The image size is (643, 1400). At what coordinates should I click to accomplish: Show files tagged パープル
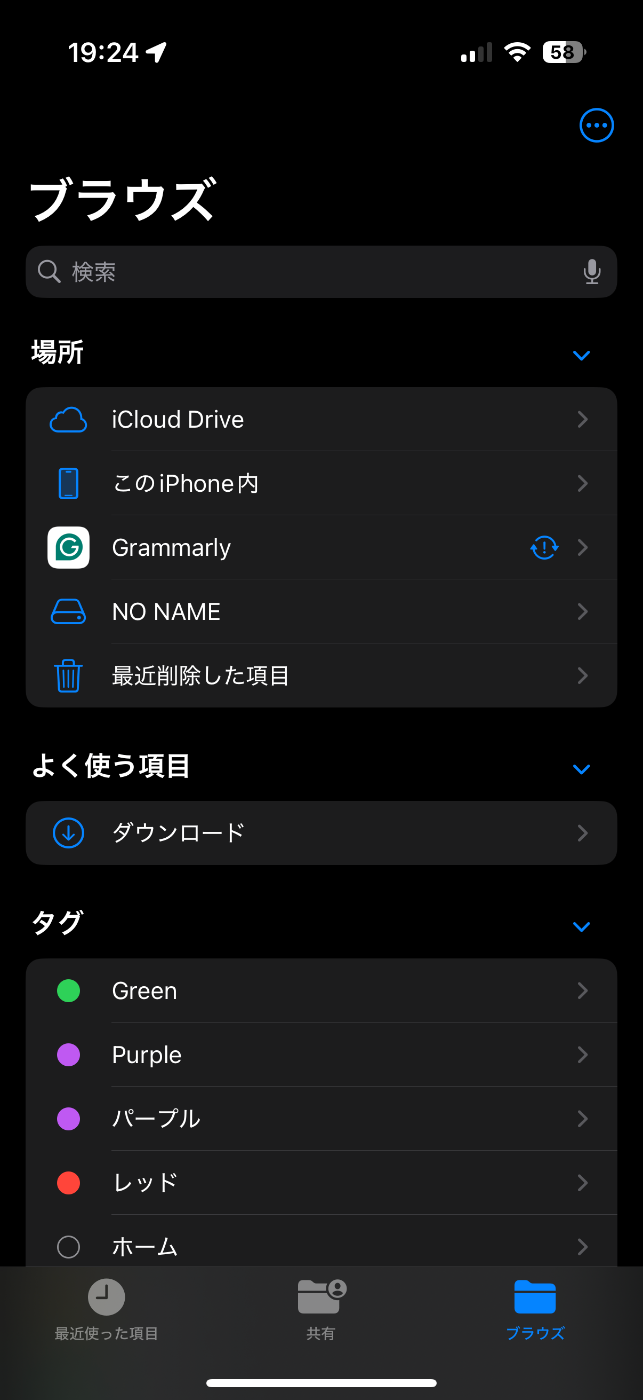[x=321, y=1119]
